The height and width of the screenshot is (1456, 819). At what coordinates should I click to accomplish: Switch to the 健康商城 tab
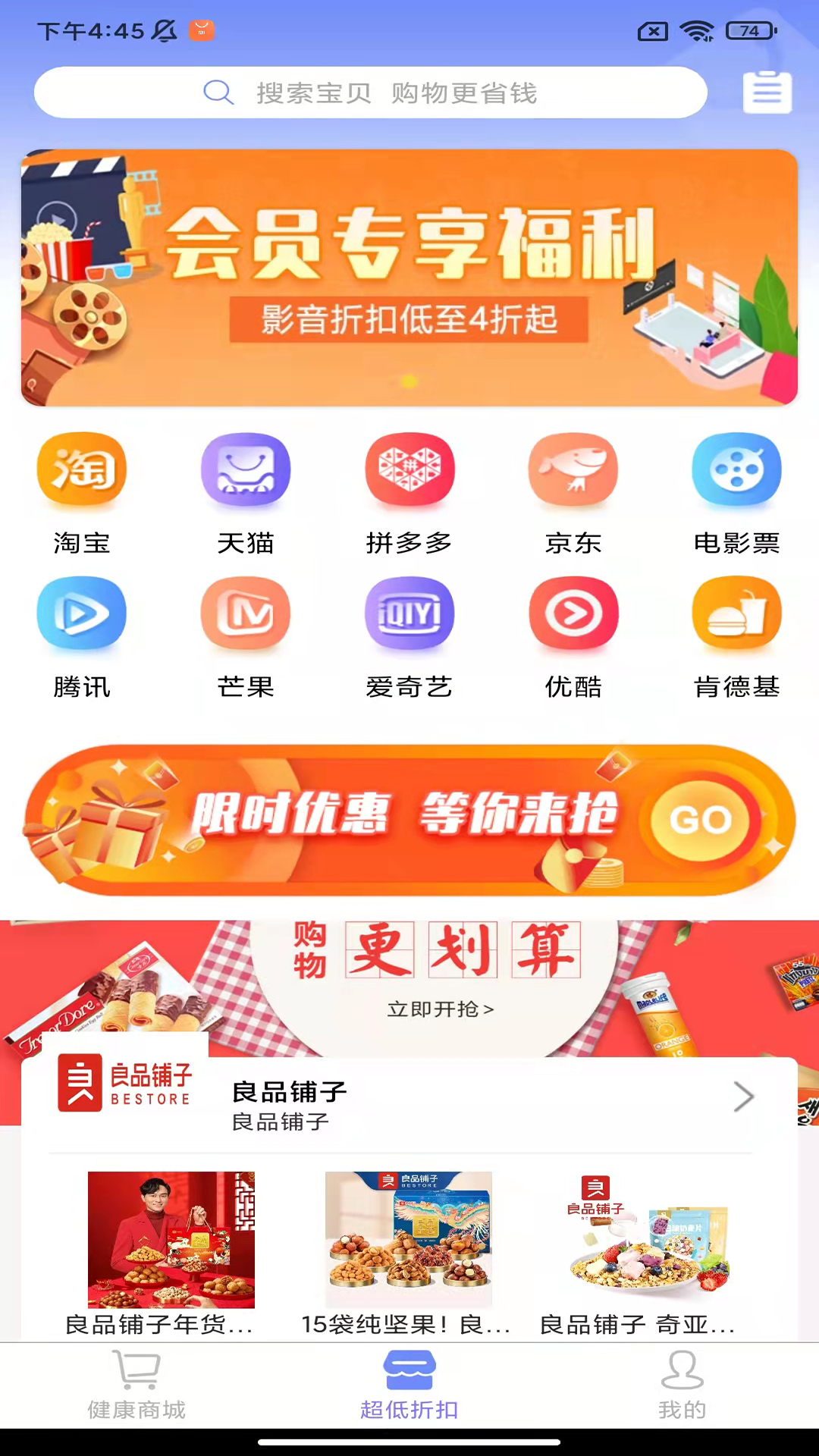click(136, 1385)
